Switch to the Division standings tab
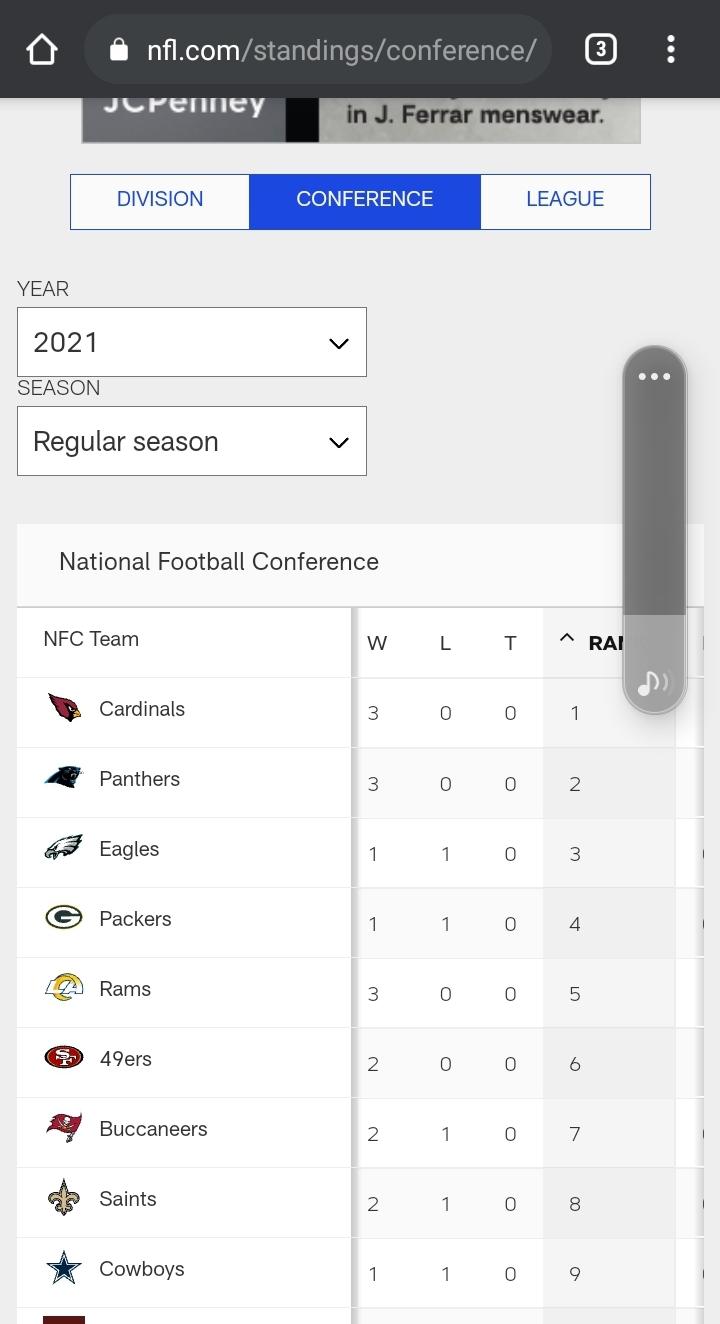Screen dimensions: 720x1324 click(160, 201)
